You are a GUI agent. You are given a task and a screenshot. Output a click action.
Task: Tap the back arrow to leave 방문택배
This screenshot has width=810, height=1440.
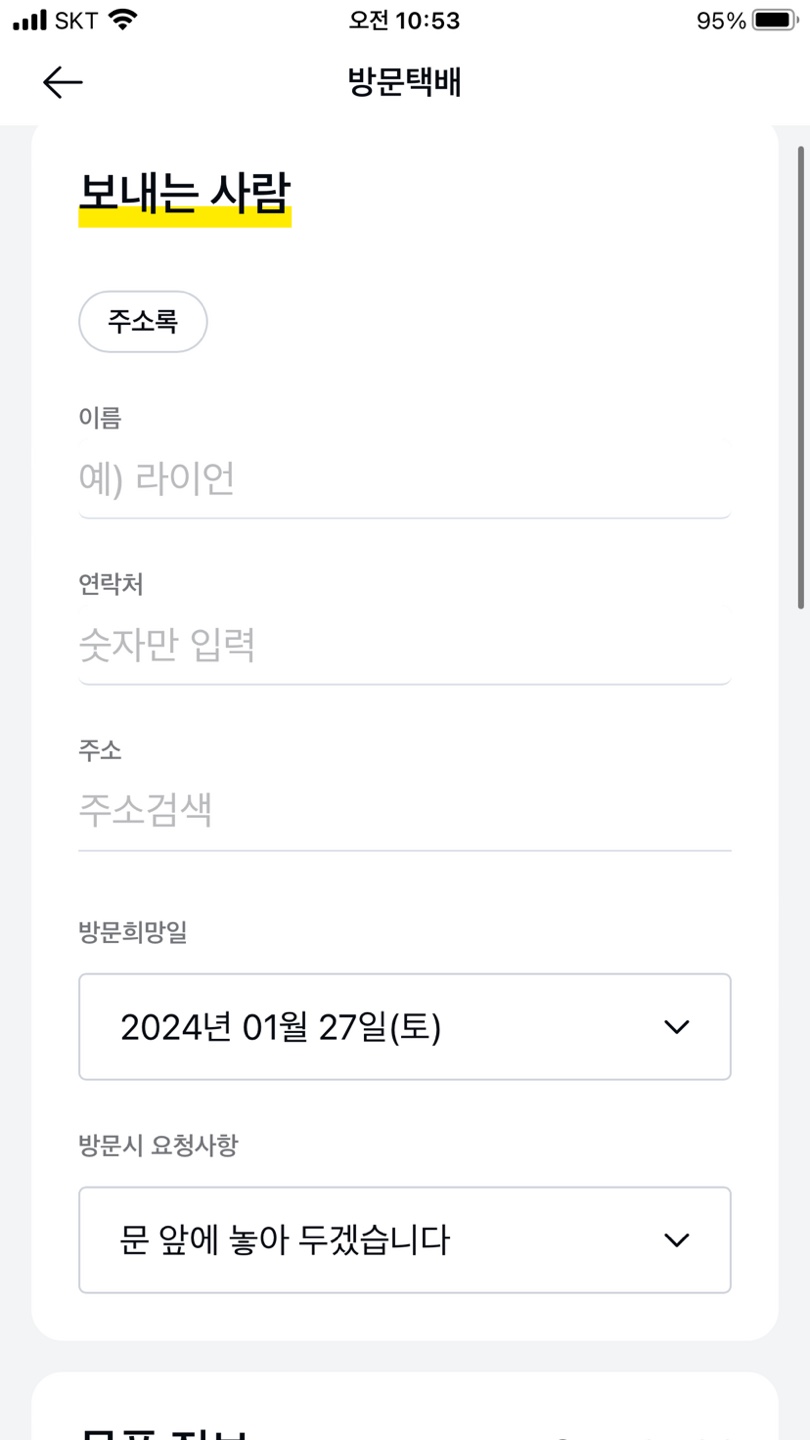pos(62,82)
